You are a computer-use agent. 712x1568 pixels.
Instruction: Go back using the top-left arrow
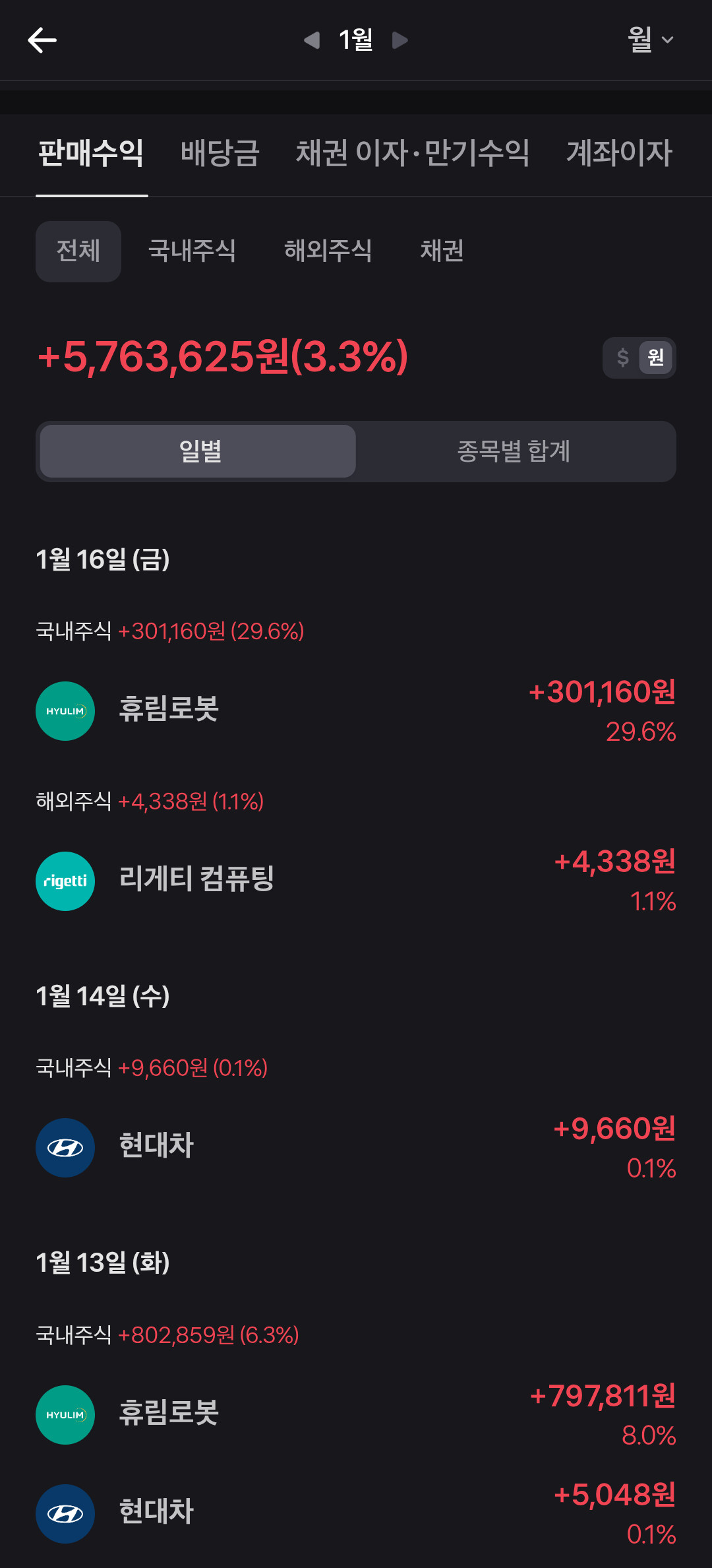point(42,40)
